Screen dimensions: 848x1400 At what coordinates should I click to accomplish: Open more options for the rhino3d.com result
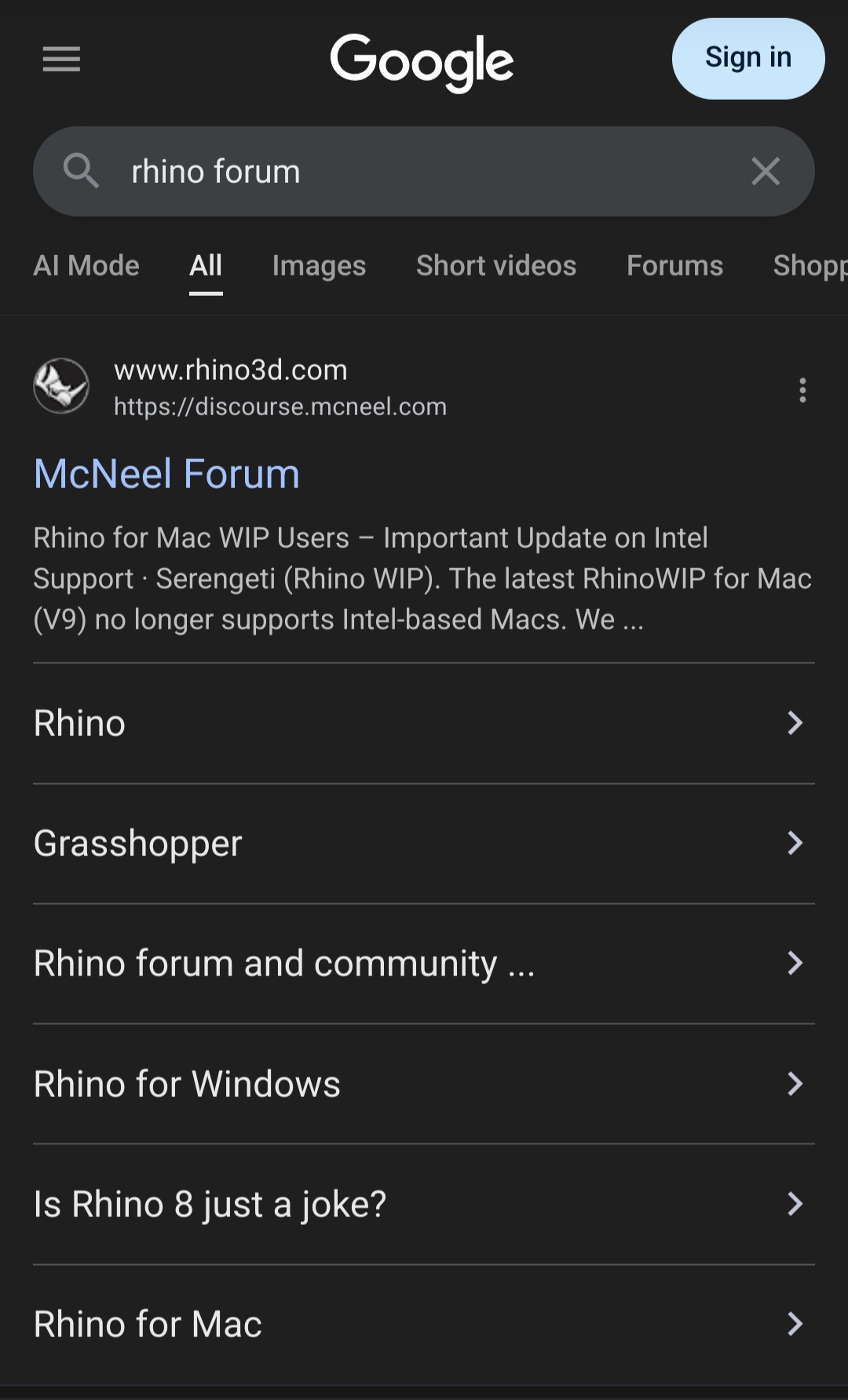[x=802, y=390]
